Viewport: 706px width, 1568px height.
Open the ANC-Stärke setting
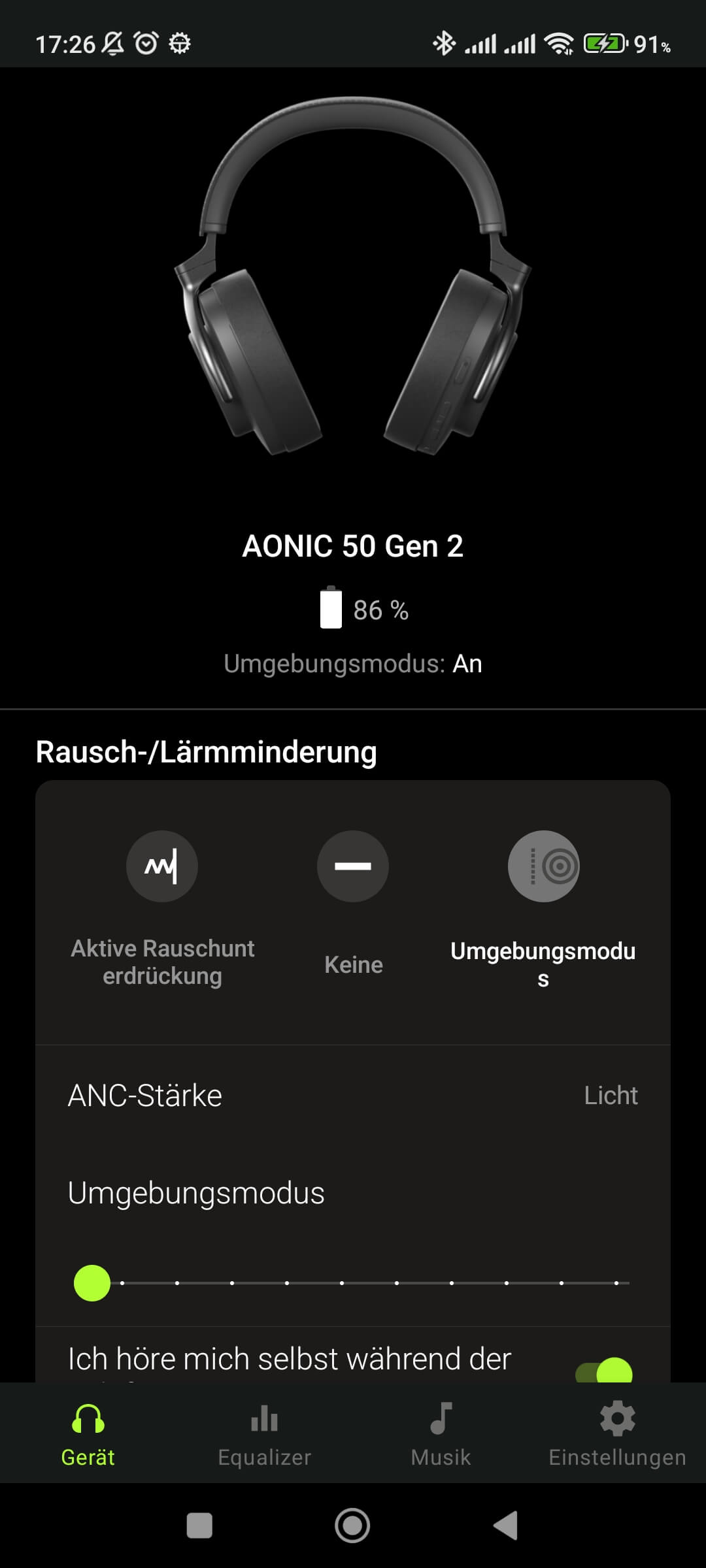(x=353, y=1096)
